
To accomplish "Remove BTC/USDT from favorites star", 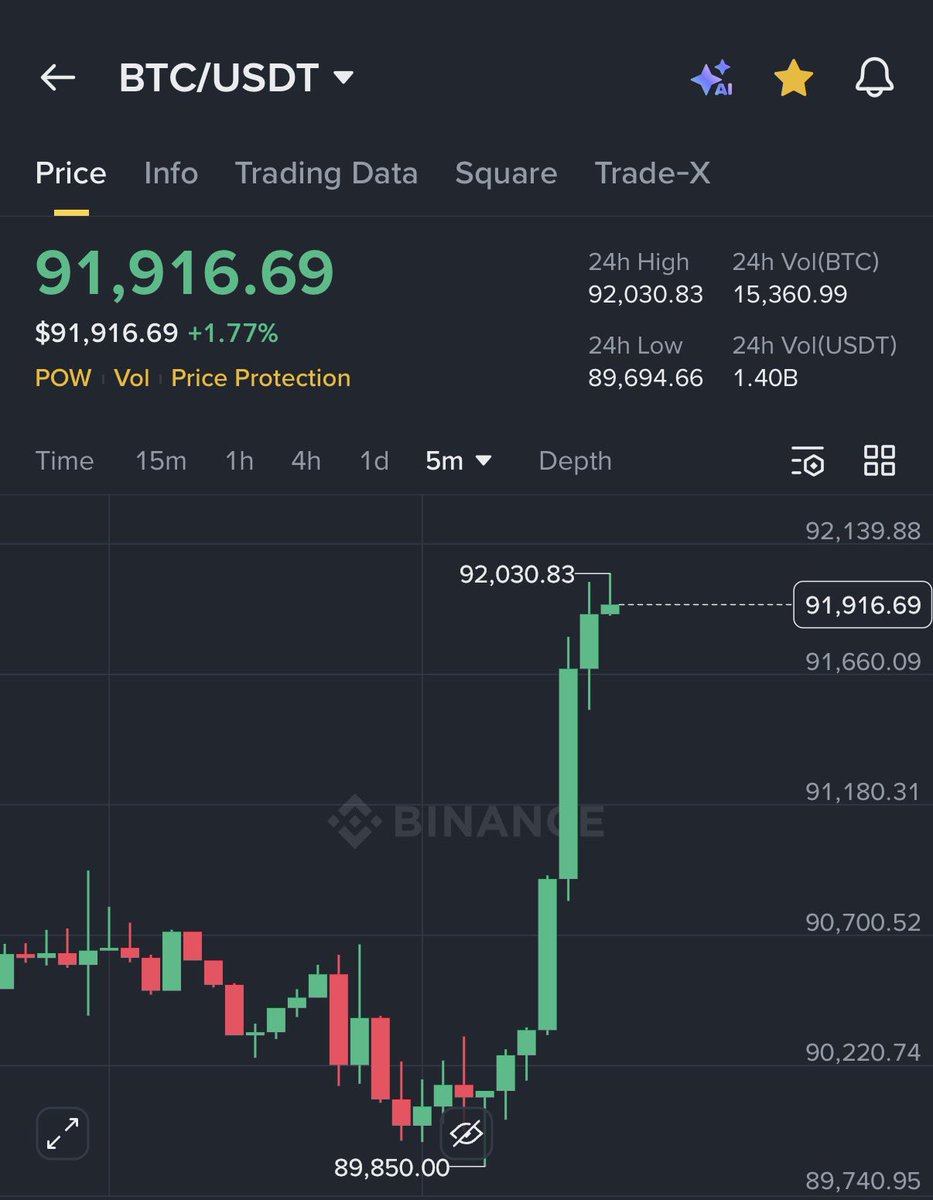I will (793, 78).
